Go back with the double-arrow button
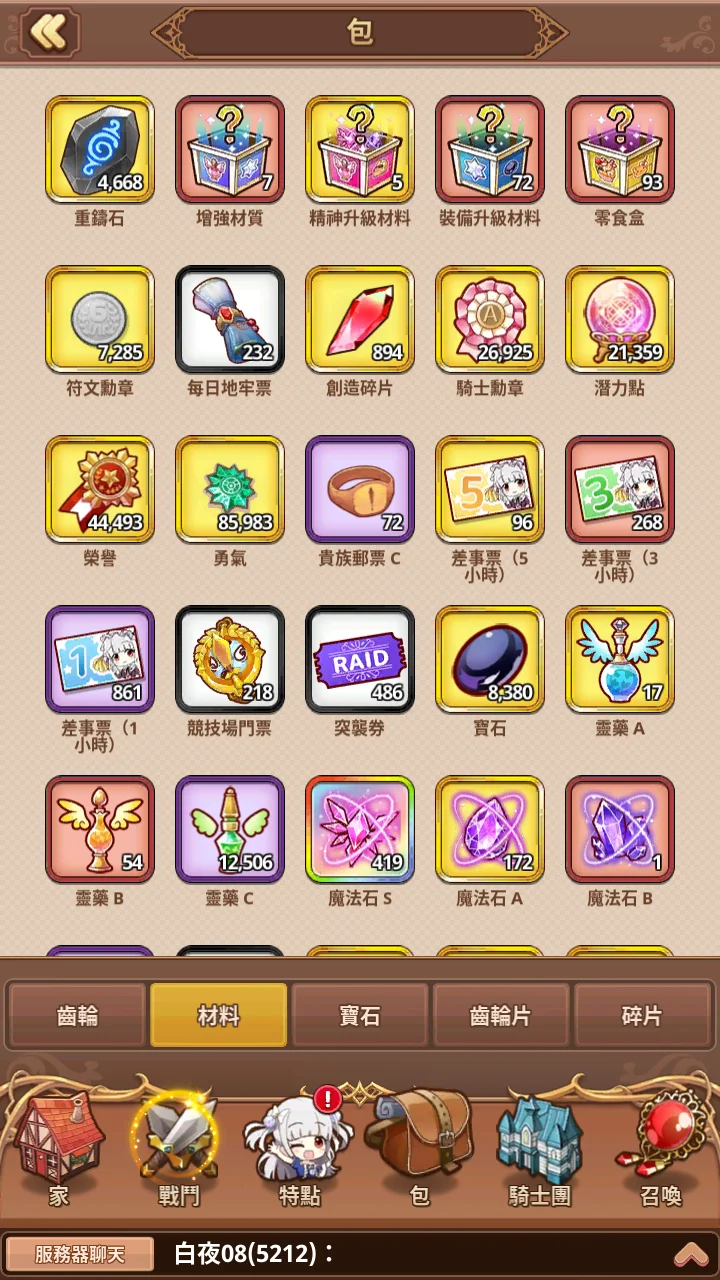Screen dimensions: 720x1280 tap(48, 32)
